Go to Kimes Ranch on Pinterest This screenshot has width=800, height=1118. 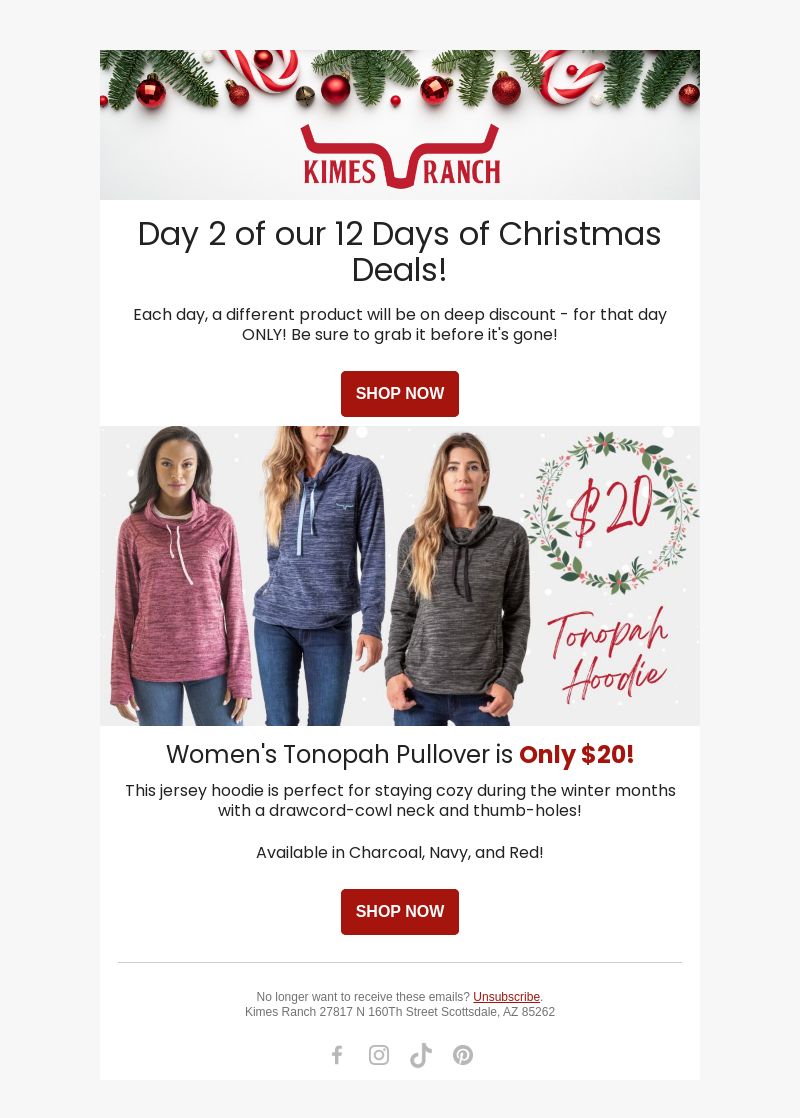463,1055
